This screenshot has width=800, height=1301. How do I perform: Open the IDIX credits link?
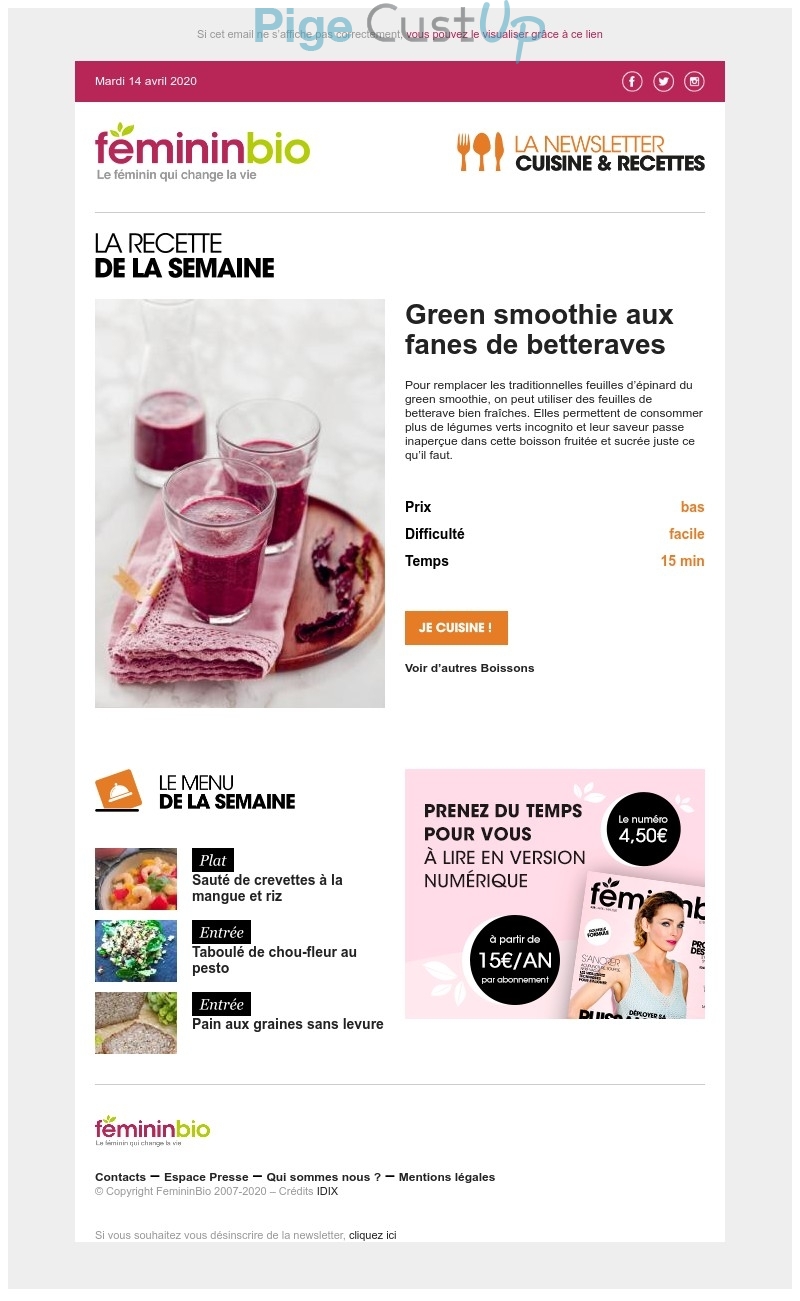tap(327, 1191)
